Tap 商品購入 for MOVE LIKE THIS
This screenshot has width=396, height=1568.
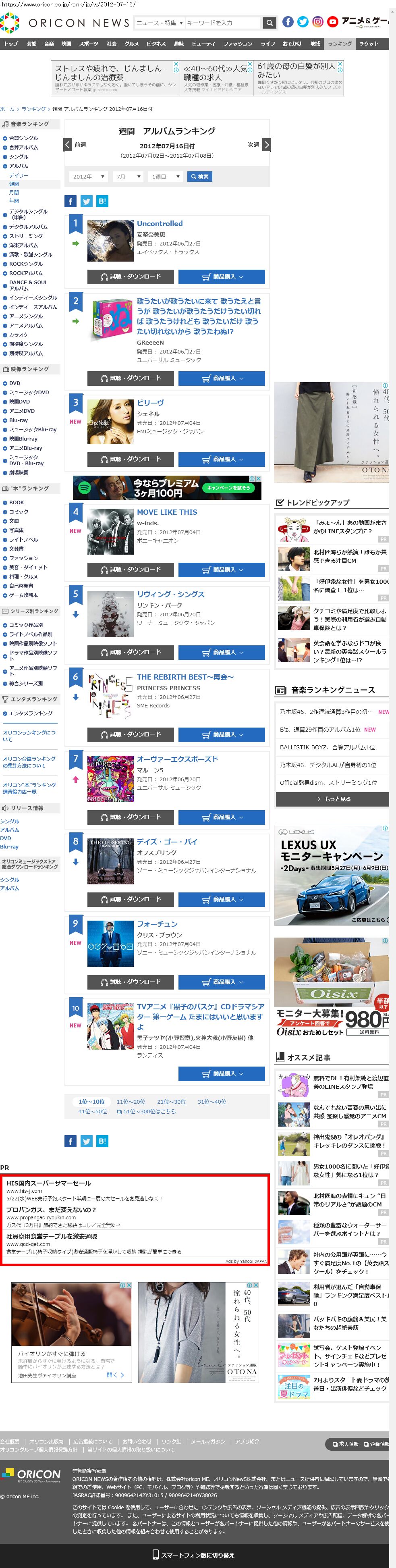(222, 570)
